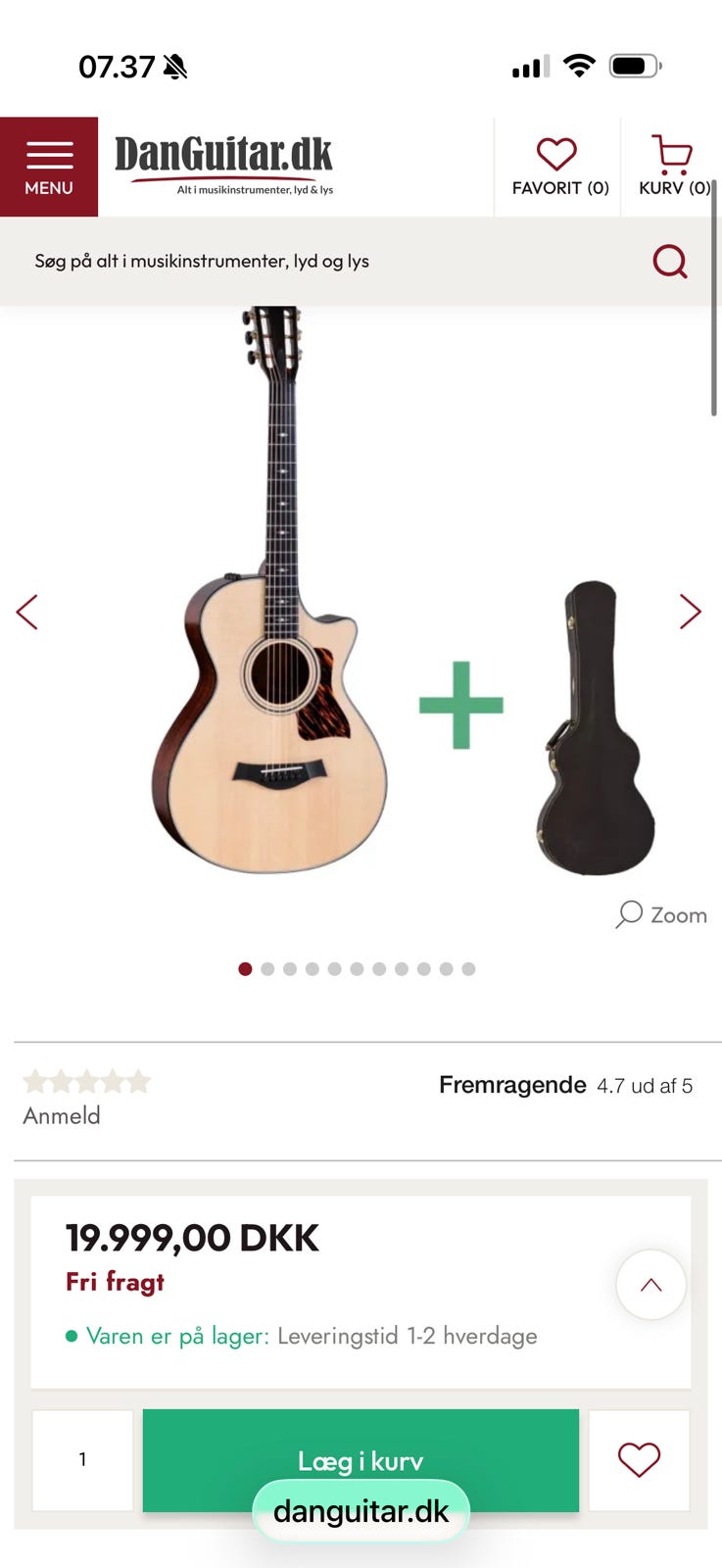Jump to second image dot
Screen dimensions: 722x1568
point(267,969)
